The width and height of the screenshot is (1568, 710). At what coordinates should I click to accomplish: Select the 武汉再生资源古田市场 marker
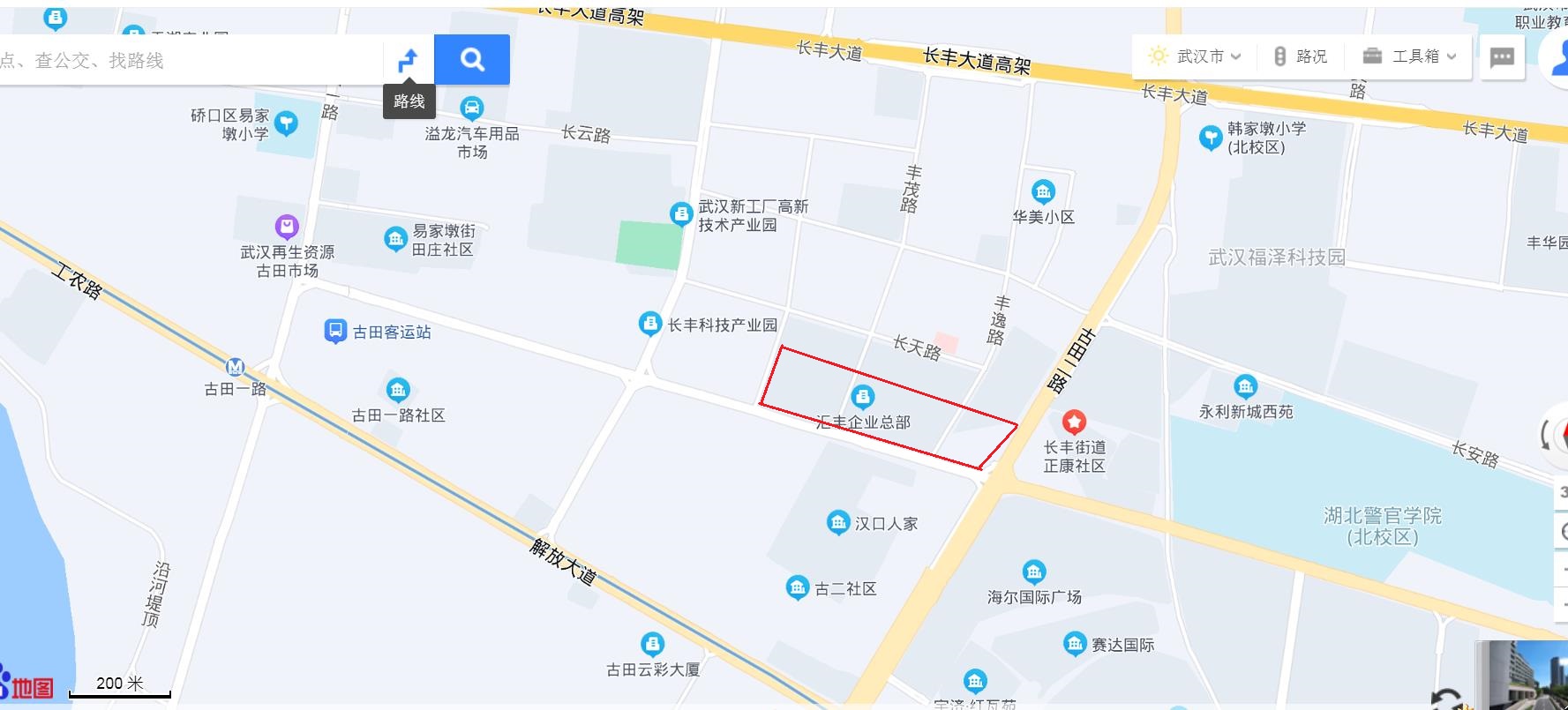coord(287,227)
